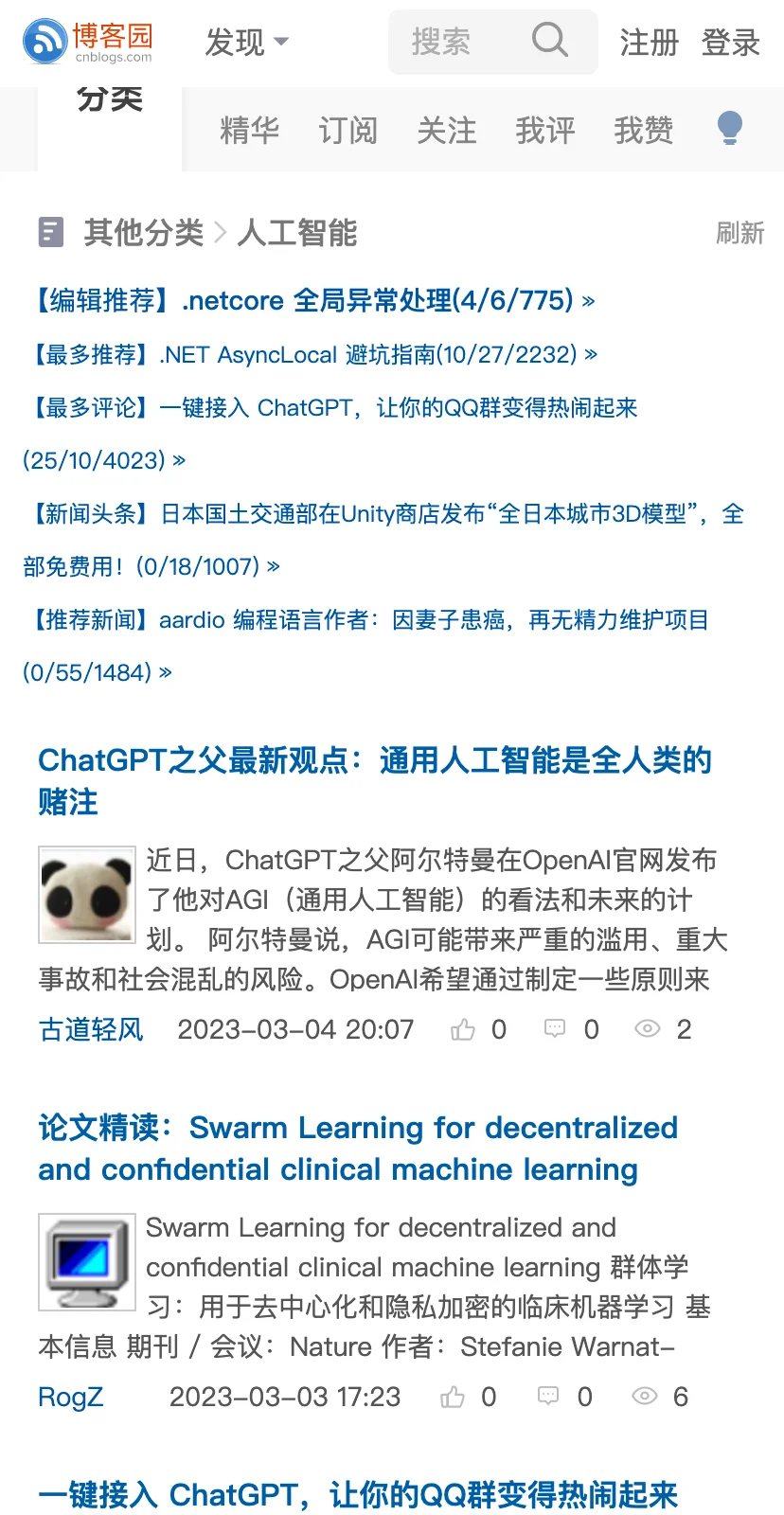Image resolution: width=784 pixels, height=1515 pixels.
Task: Switch to the 我评 tab
Action: (x=545, y=130)
